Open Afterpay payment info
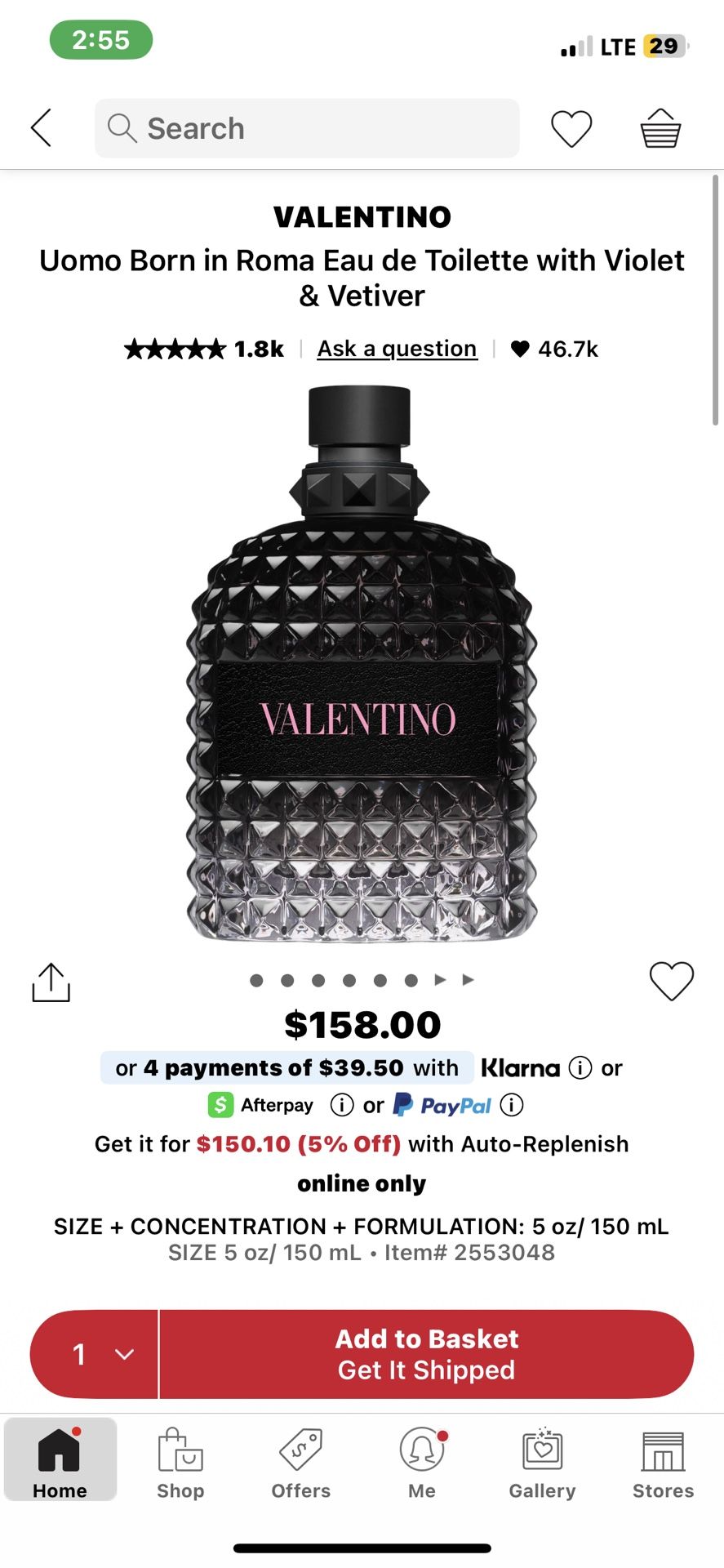The height and width of the screenshot is (1568, 724). 341,1105
